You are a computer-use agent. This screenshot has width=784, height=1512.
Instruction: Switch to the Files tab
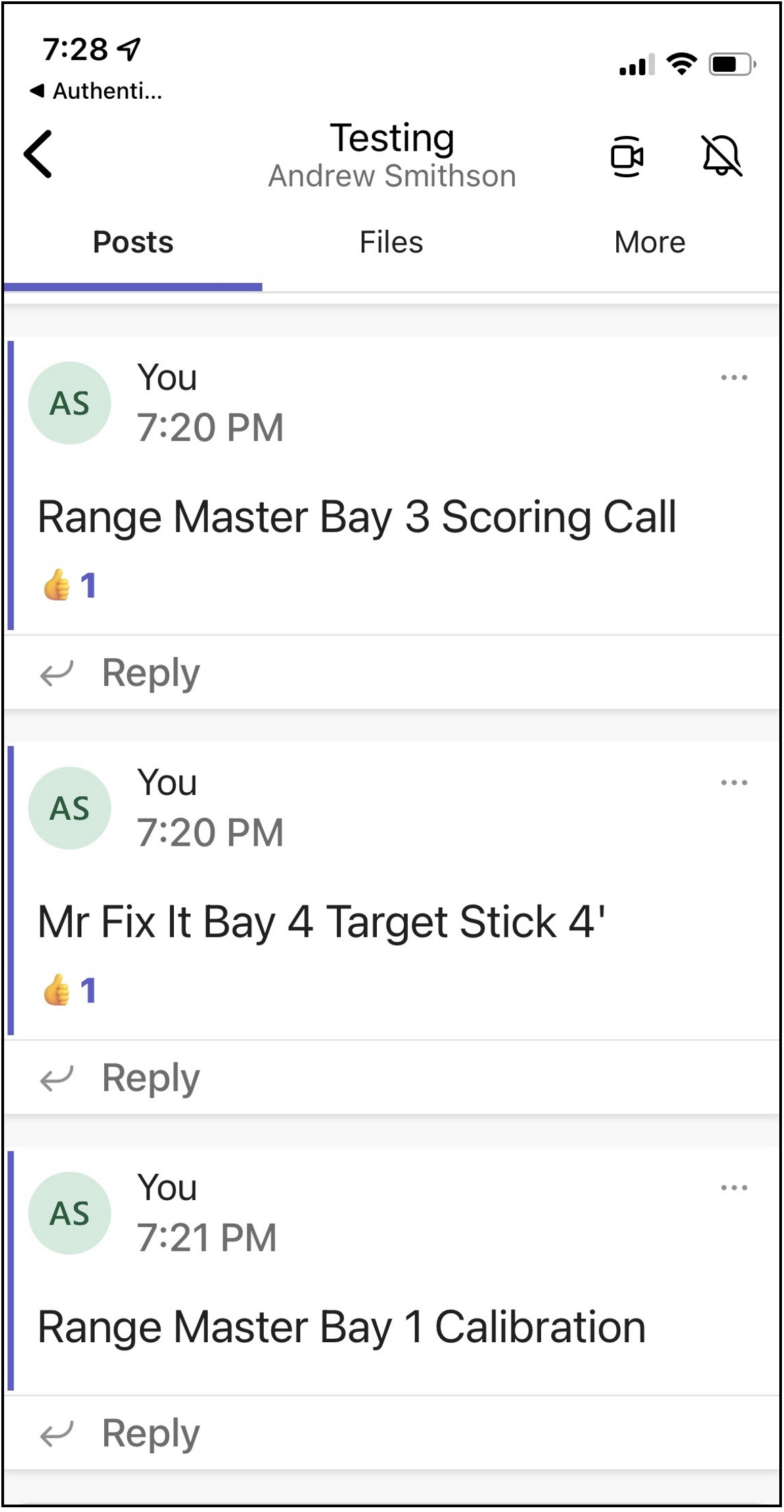(391, 242)
